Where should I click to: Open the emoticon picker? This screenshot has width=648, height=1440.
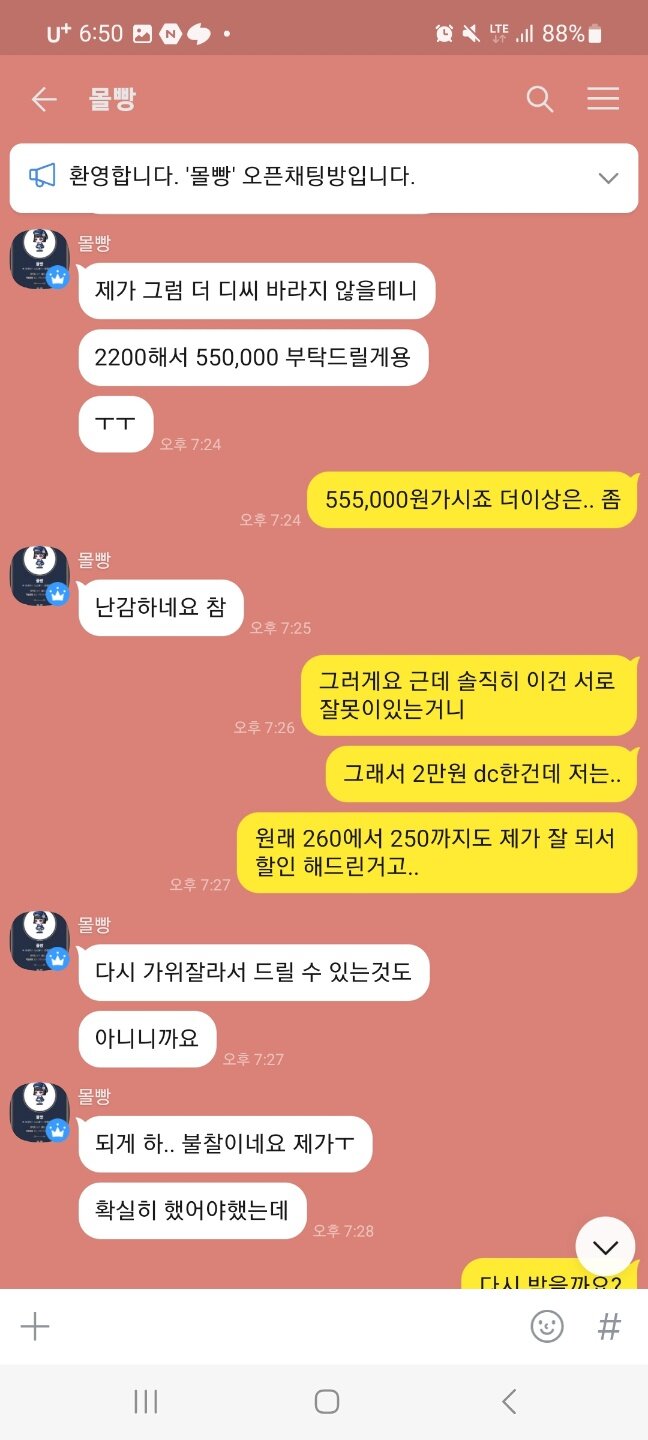coord(547,1327)
